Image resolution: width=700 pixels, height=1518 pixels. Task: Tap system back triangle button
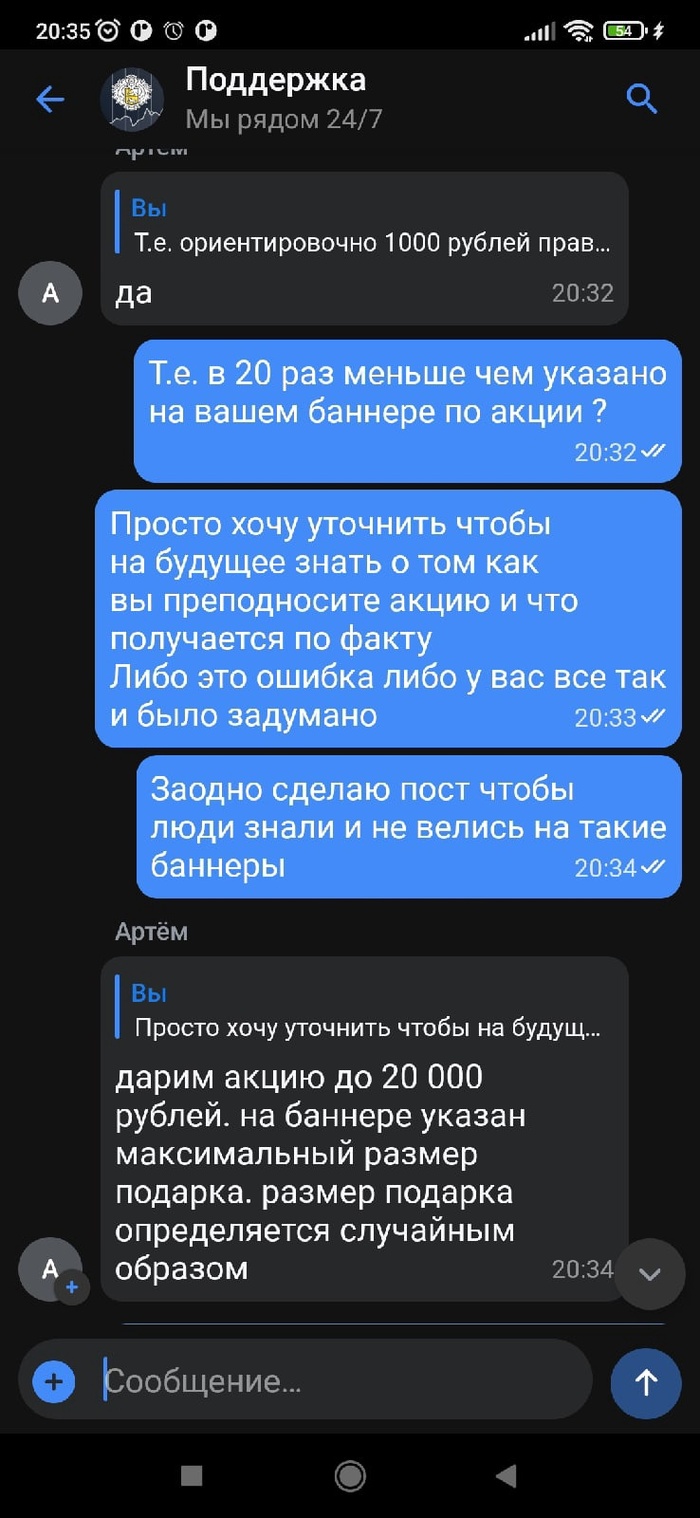pos(506,1475)
